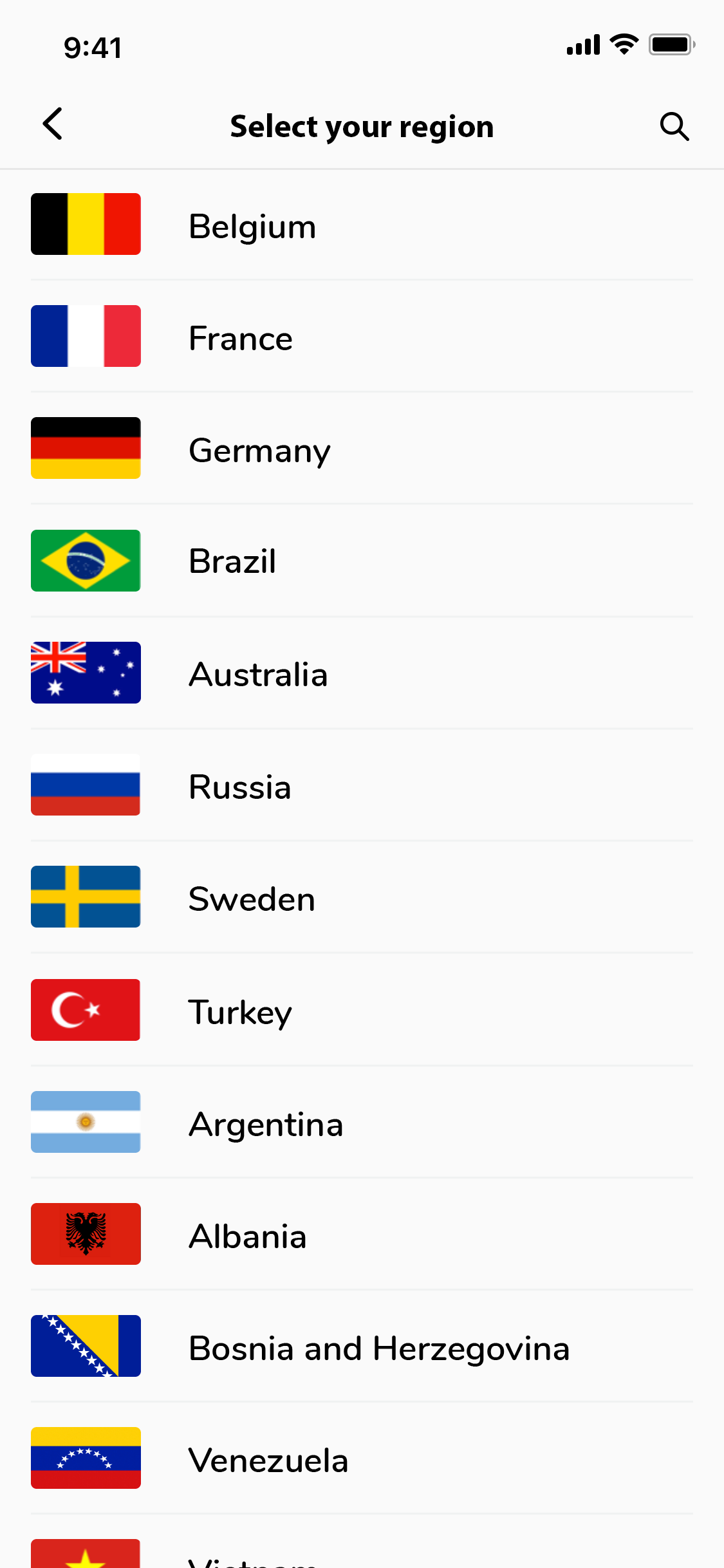Screen dimensions: 724x1568
Task: Choose Australia as your region
Action: point(362,673)
